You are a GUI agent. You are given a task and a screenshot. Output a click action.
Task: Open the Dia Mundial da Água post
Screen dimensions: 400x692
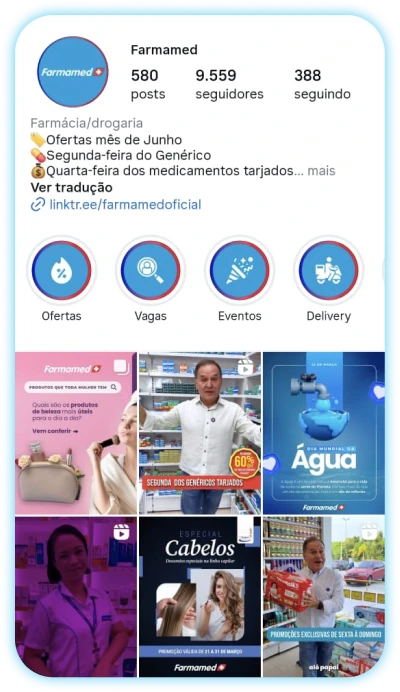point(324,433)
